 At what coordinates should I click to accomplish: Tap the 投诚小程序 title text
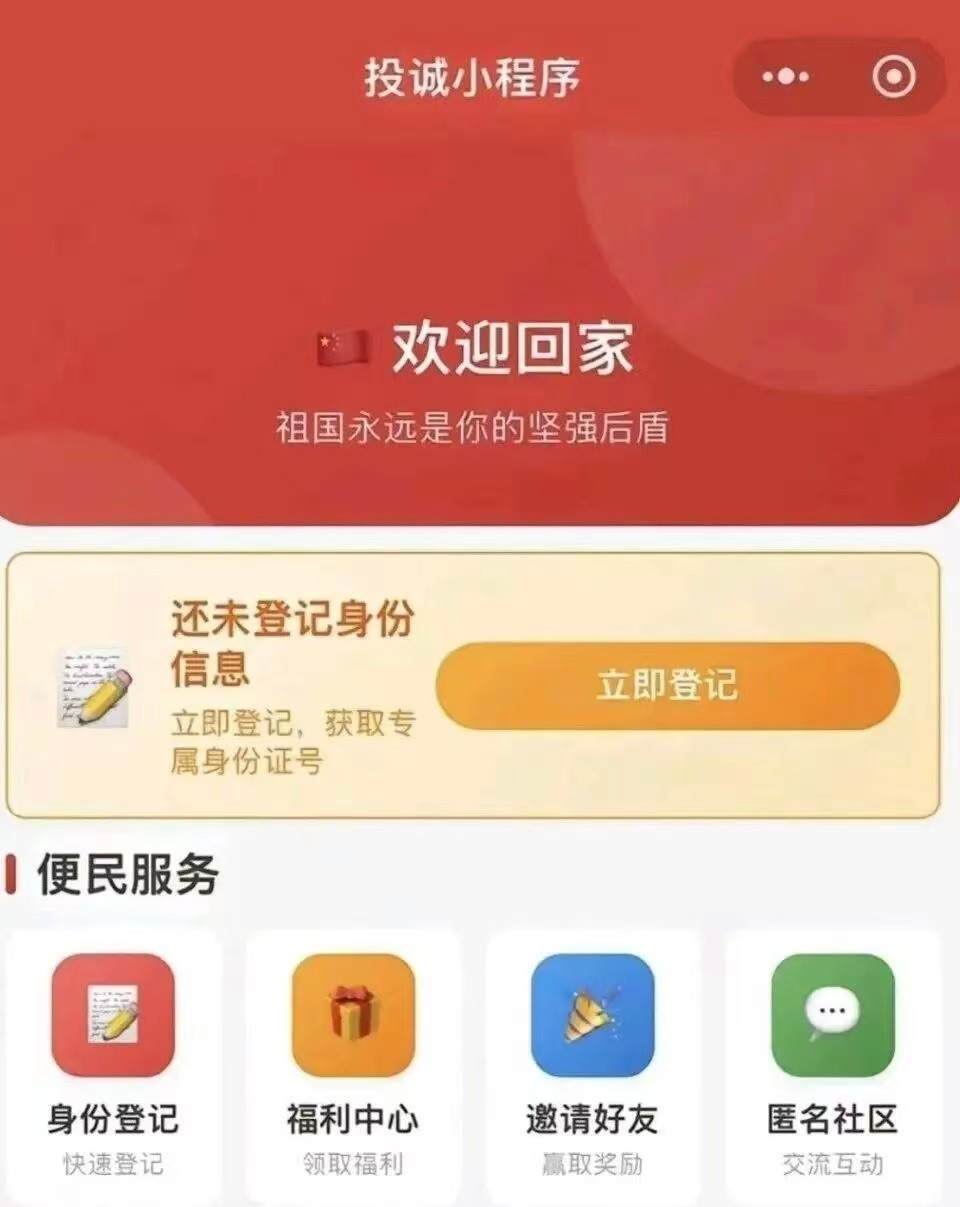coord(470,74)
